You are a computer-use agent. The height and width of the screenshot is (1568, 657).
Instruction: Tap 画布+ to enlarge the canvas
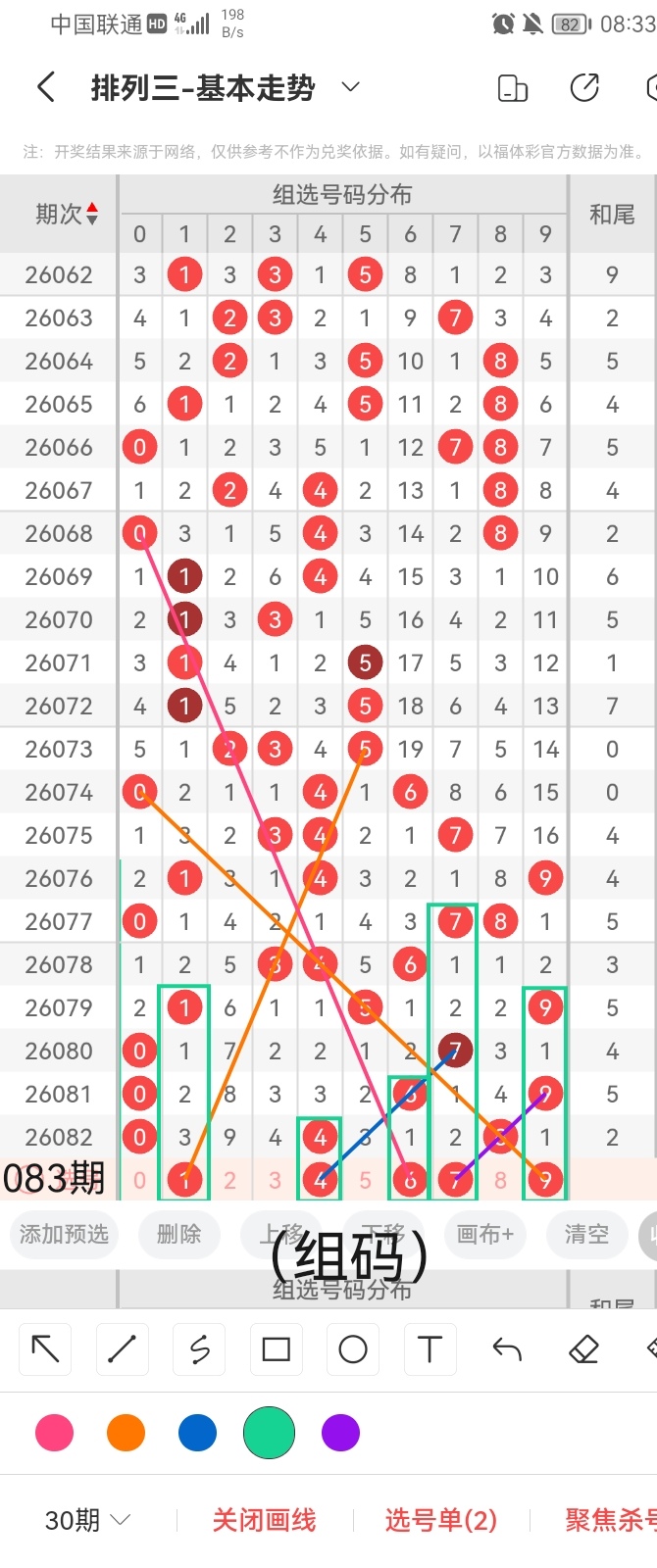coord(484,1234)
